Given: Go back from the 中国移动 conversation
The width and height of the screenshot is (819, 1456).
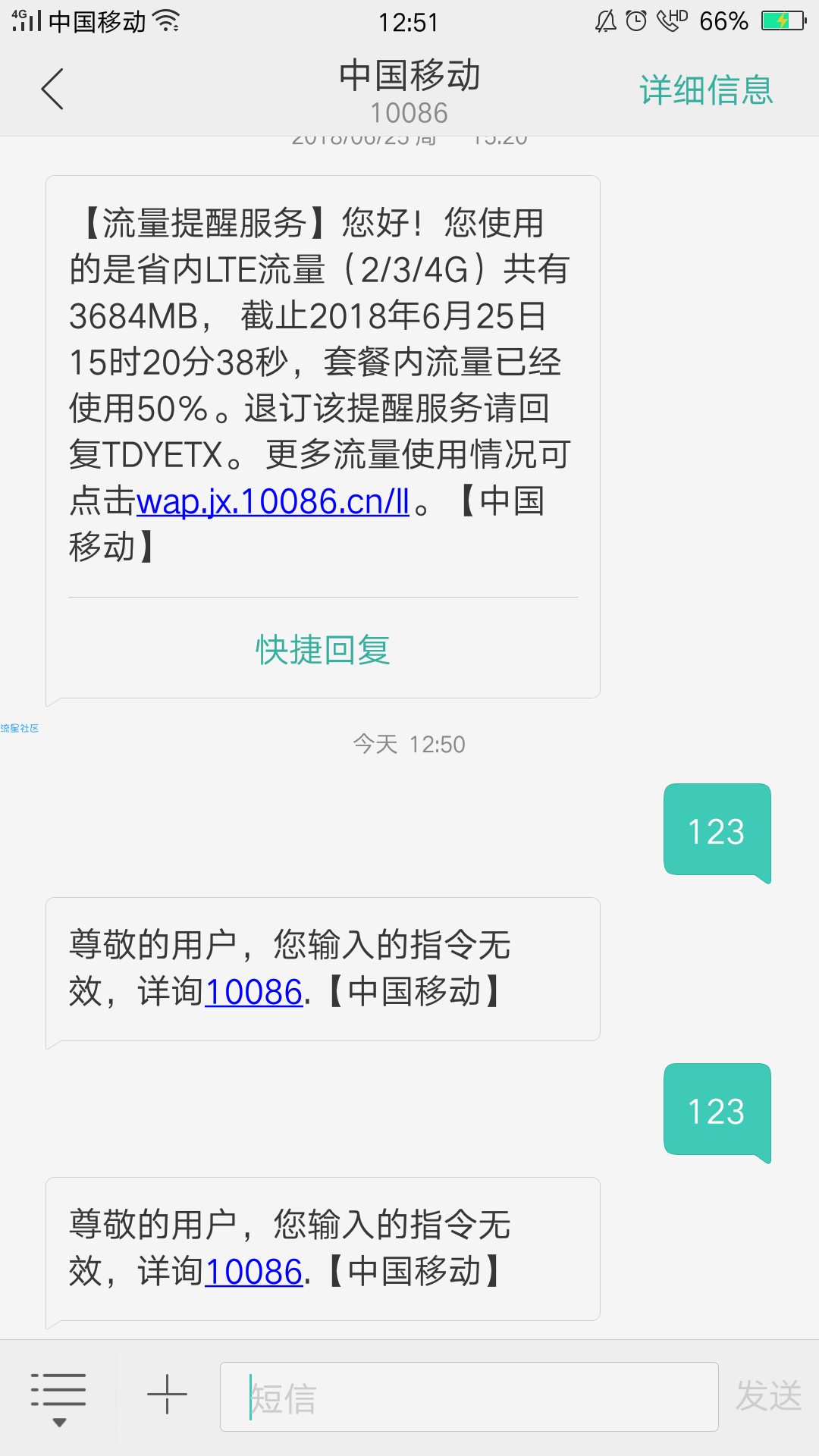Looking at the screenshot, I should [52, 89].
